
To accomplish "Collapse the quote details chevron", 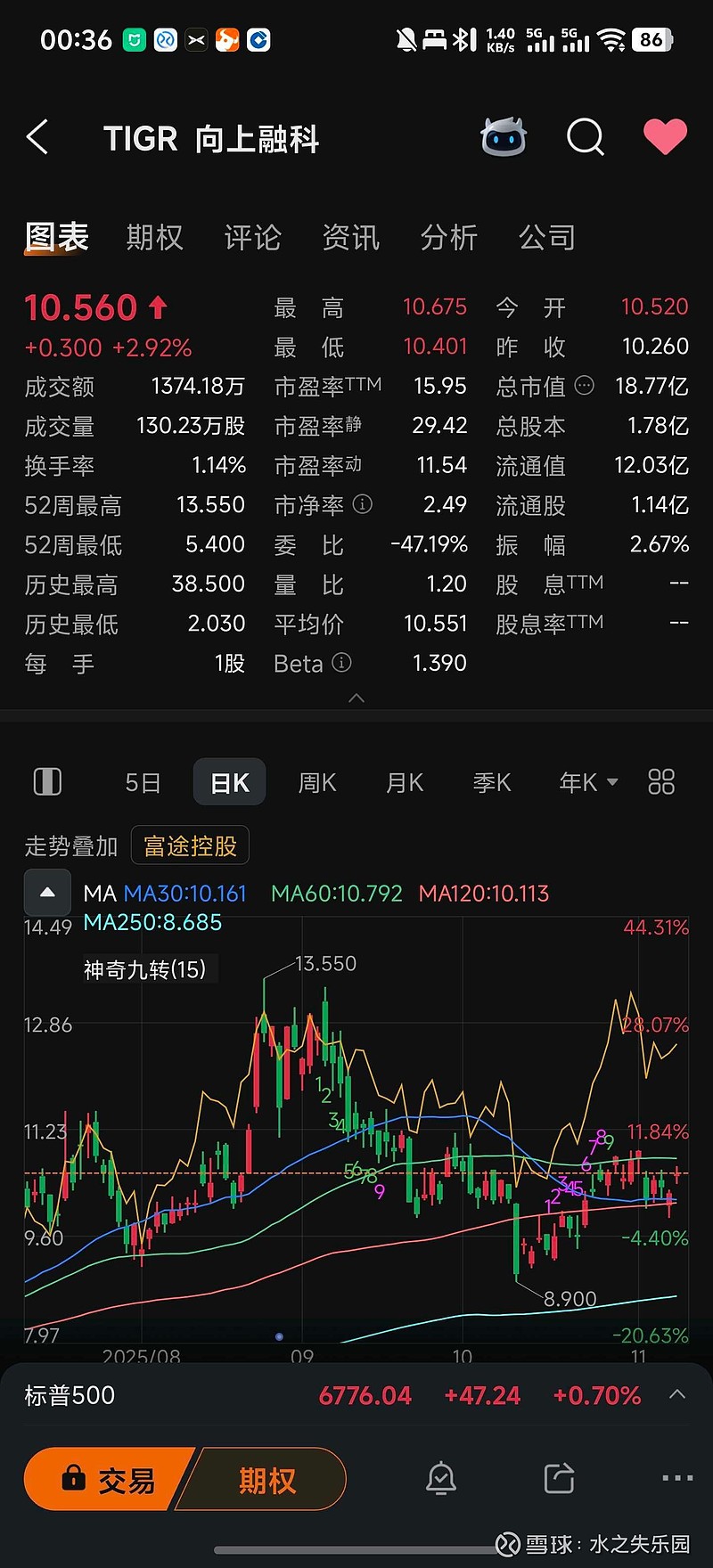I will 356,698.
